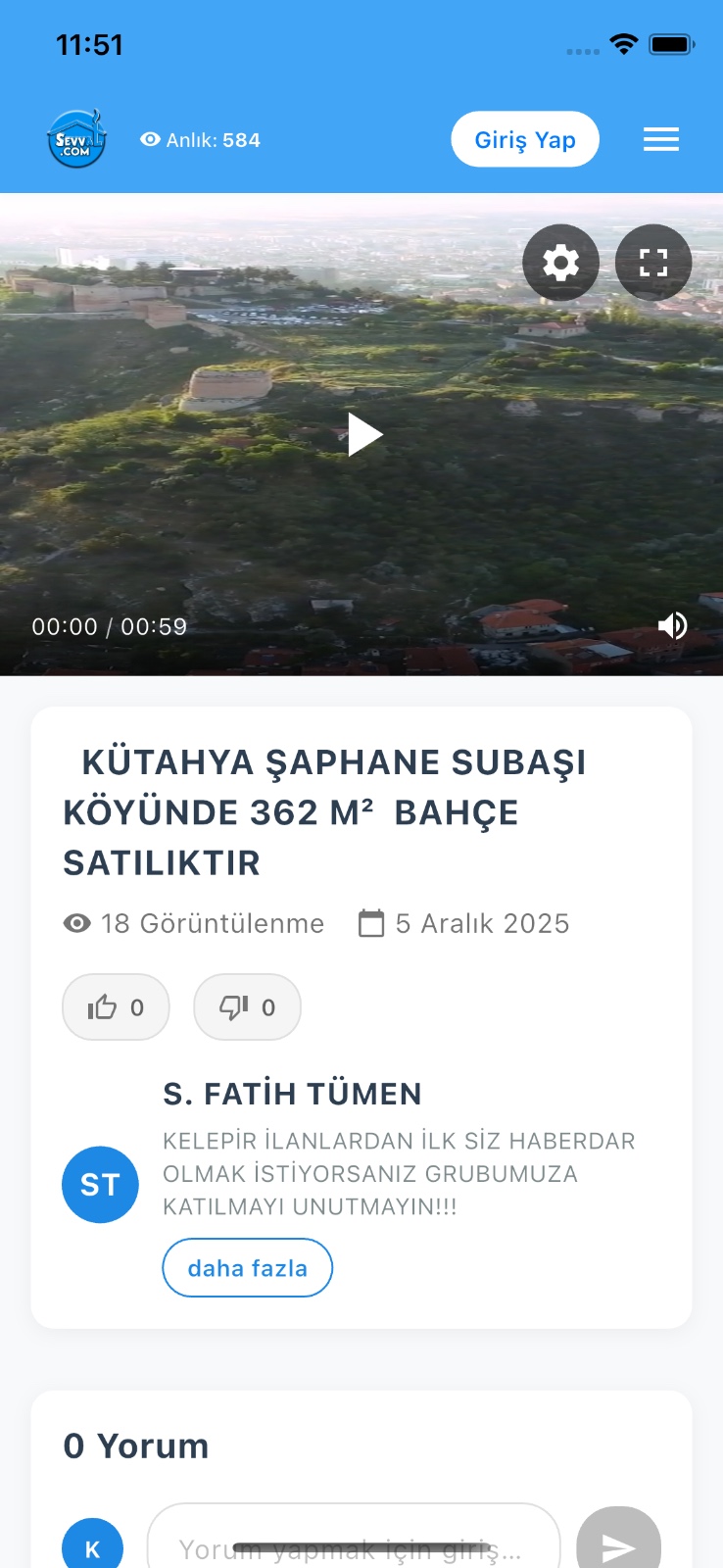Toggle the dislike button for this listing
This screenshot has height=1568, width=723.
click(247, 1006)
